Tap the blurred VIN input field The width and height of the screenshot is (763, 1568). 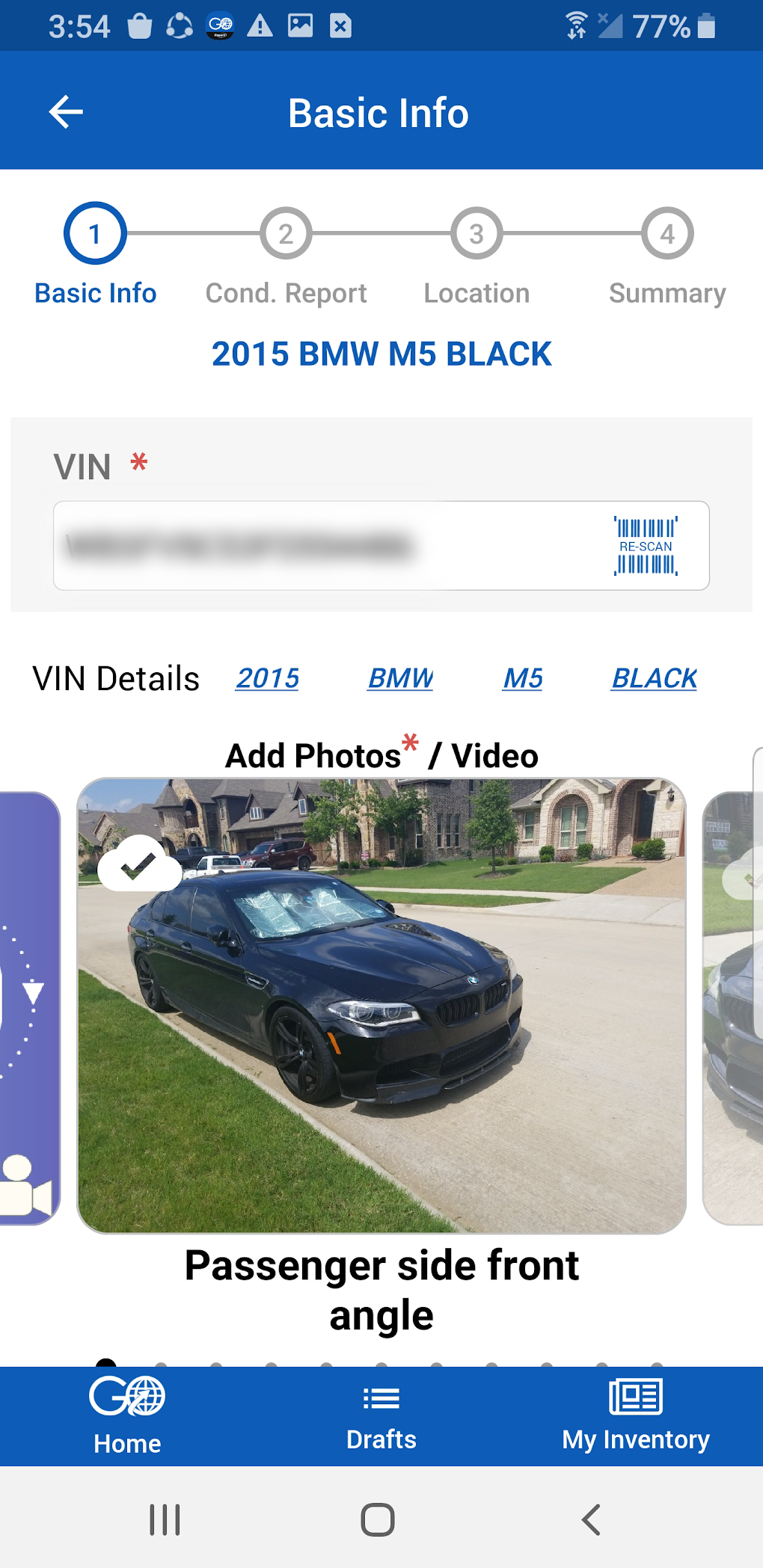coord(299,546)
